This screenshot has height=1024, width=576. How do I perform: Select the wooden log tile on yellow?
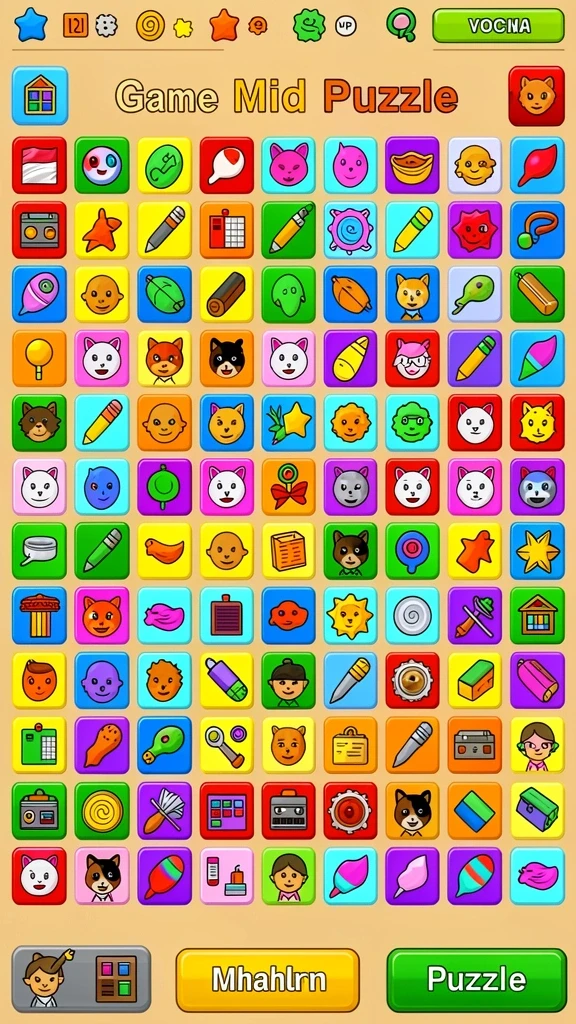click(227, 294)
